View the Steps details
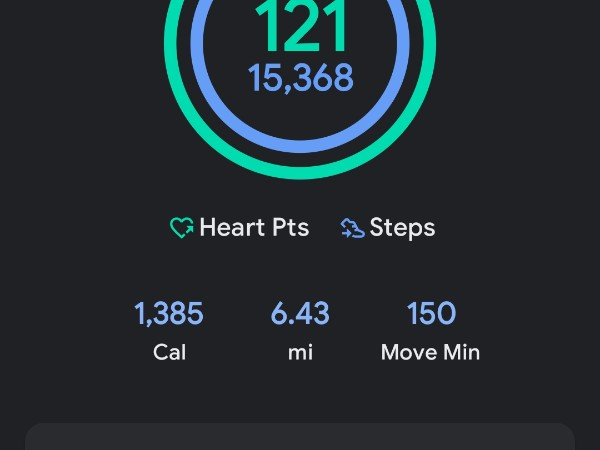 [x=388, y=228]
